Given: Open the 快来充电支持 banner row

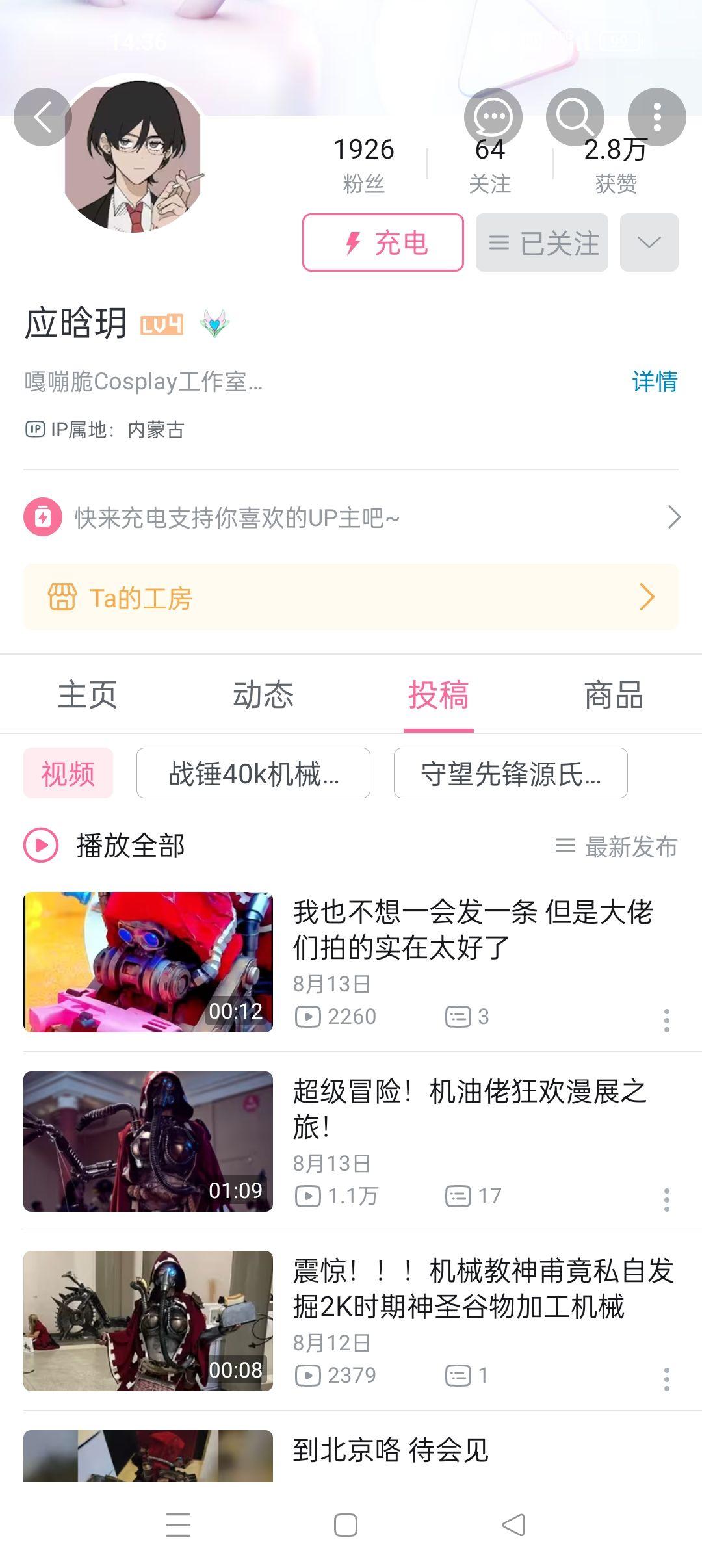Looking at the screenshot, I should (x=351, y=517).
